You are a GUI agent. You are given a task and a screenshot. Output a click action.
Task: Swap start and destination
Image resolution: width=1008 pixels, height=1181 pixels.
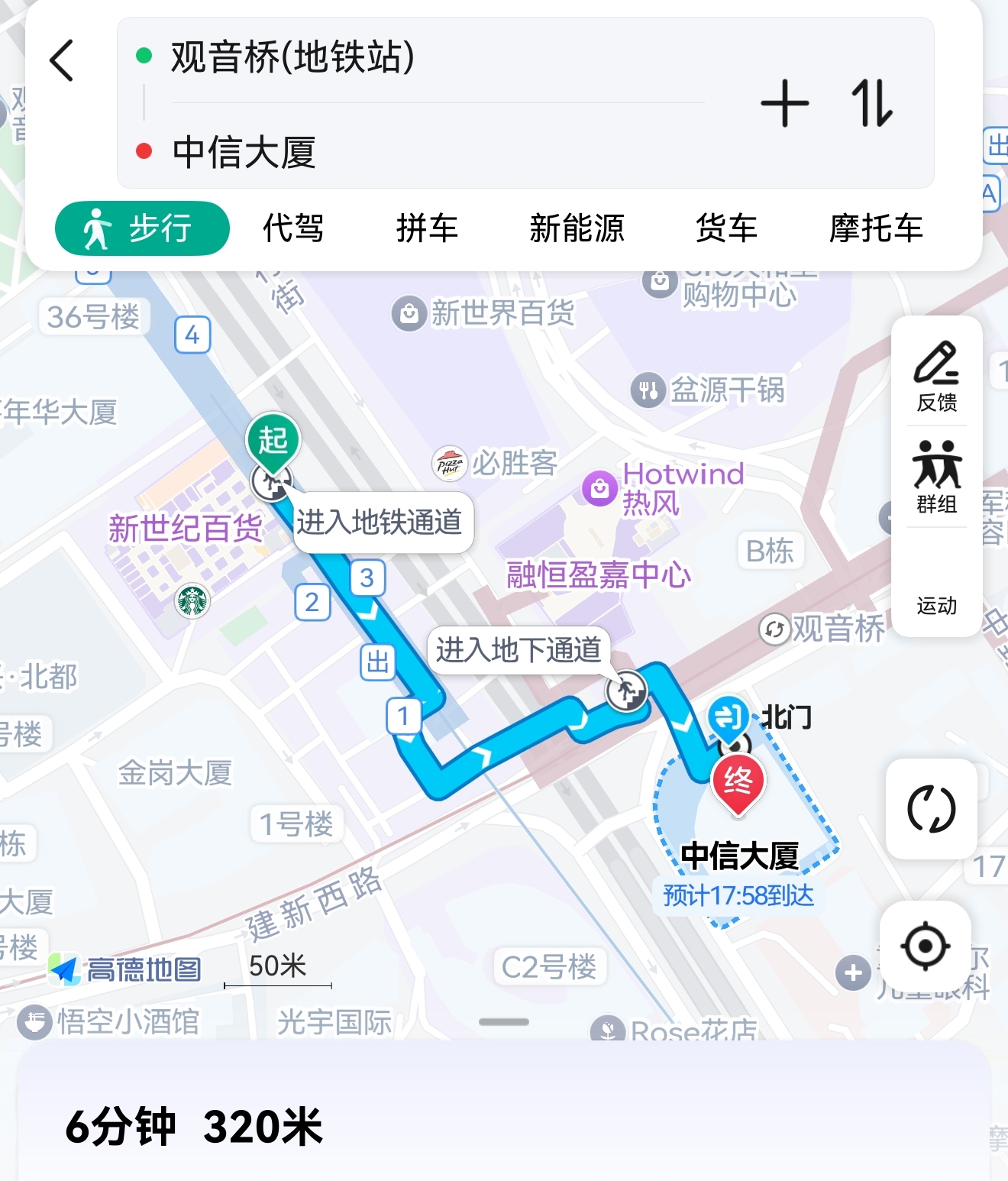(872, 103)
